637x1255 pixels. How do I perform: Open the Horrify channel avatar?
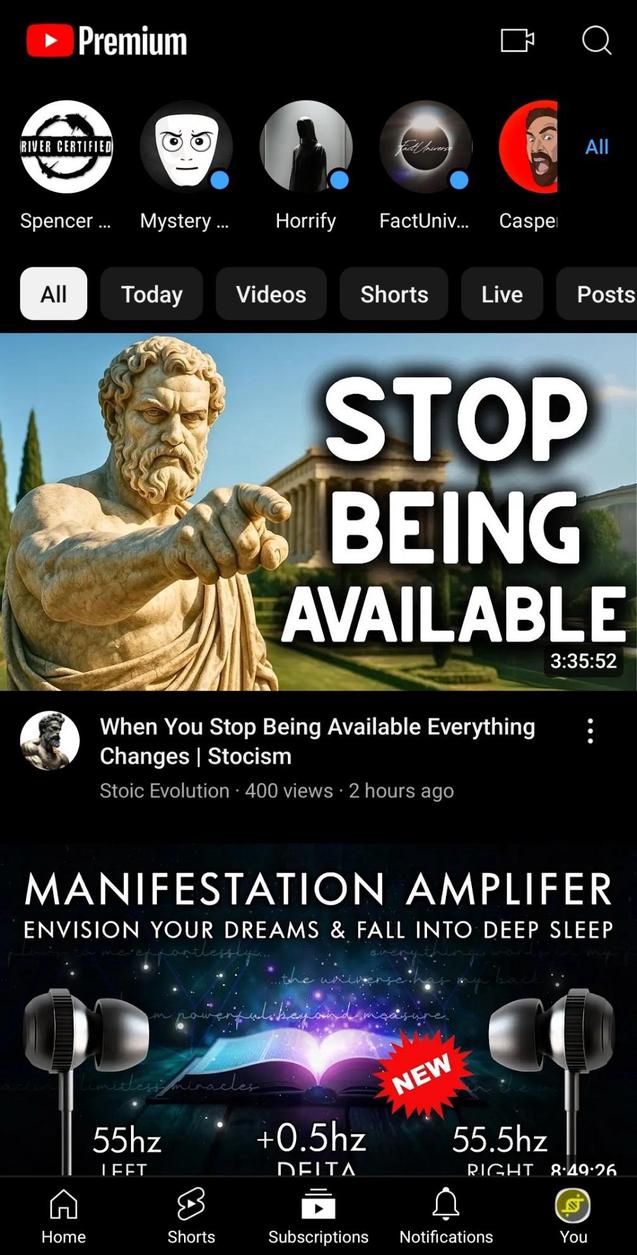[306, 147]
